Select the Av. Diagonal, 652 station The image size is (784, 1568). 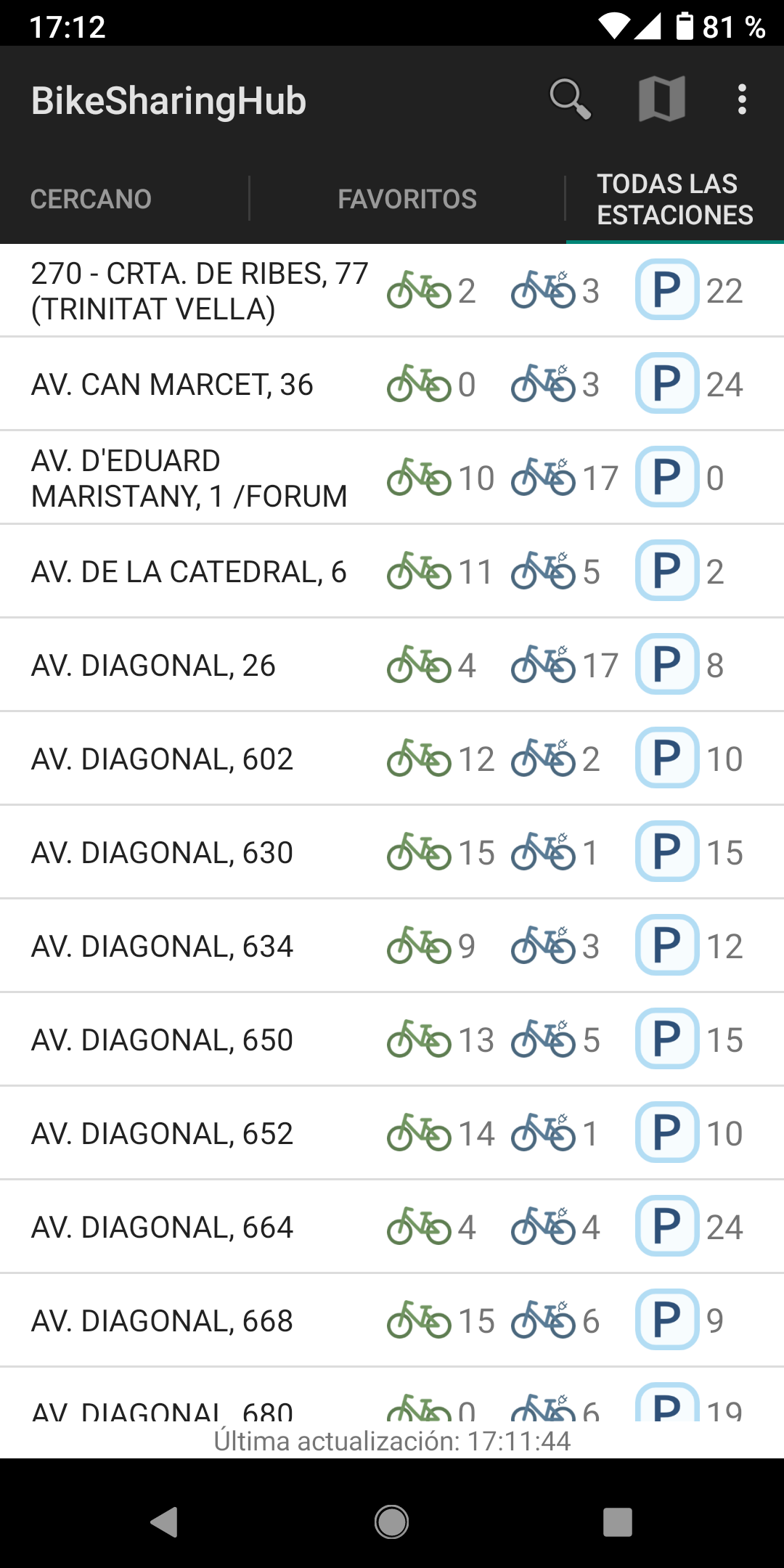click(x=162, y=1134)
